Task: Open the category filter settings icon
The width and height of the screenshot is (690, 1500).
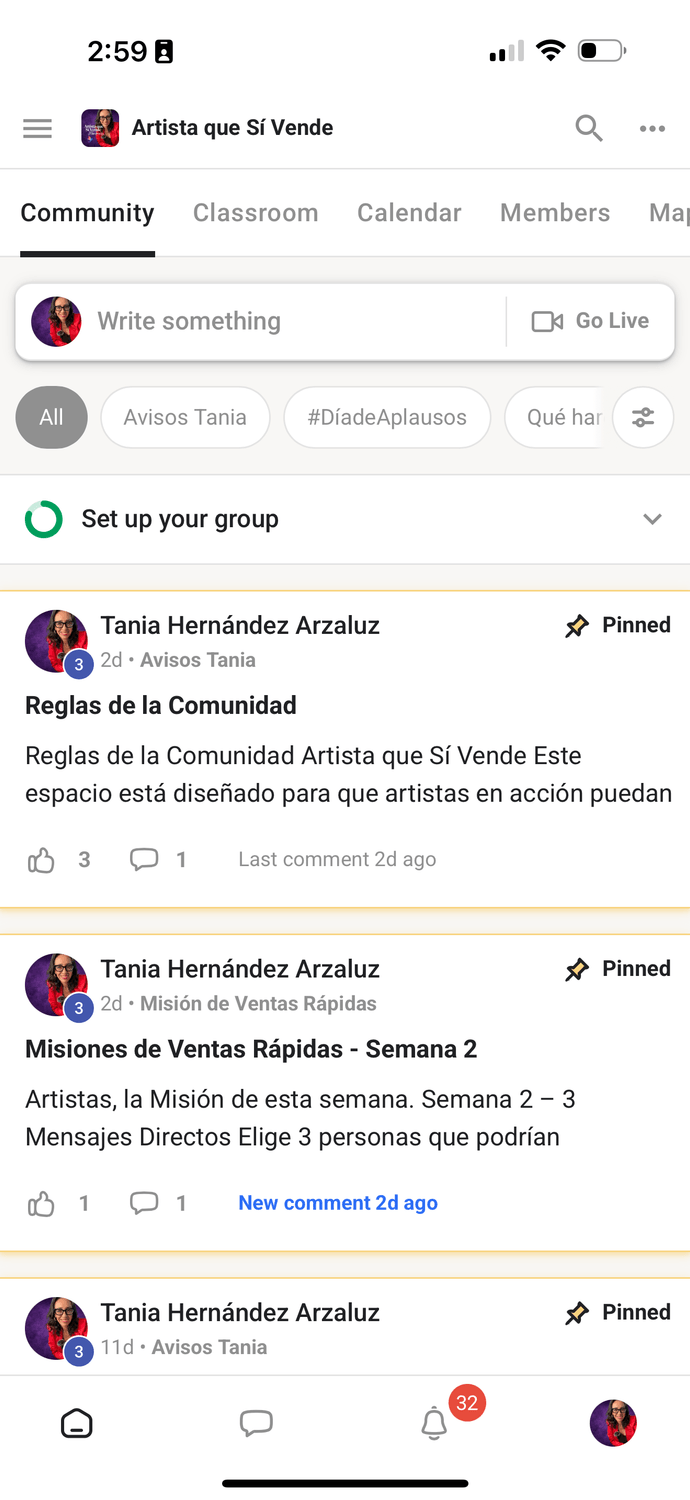Action: tap(643, 418)
